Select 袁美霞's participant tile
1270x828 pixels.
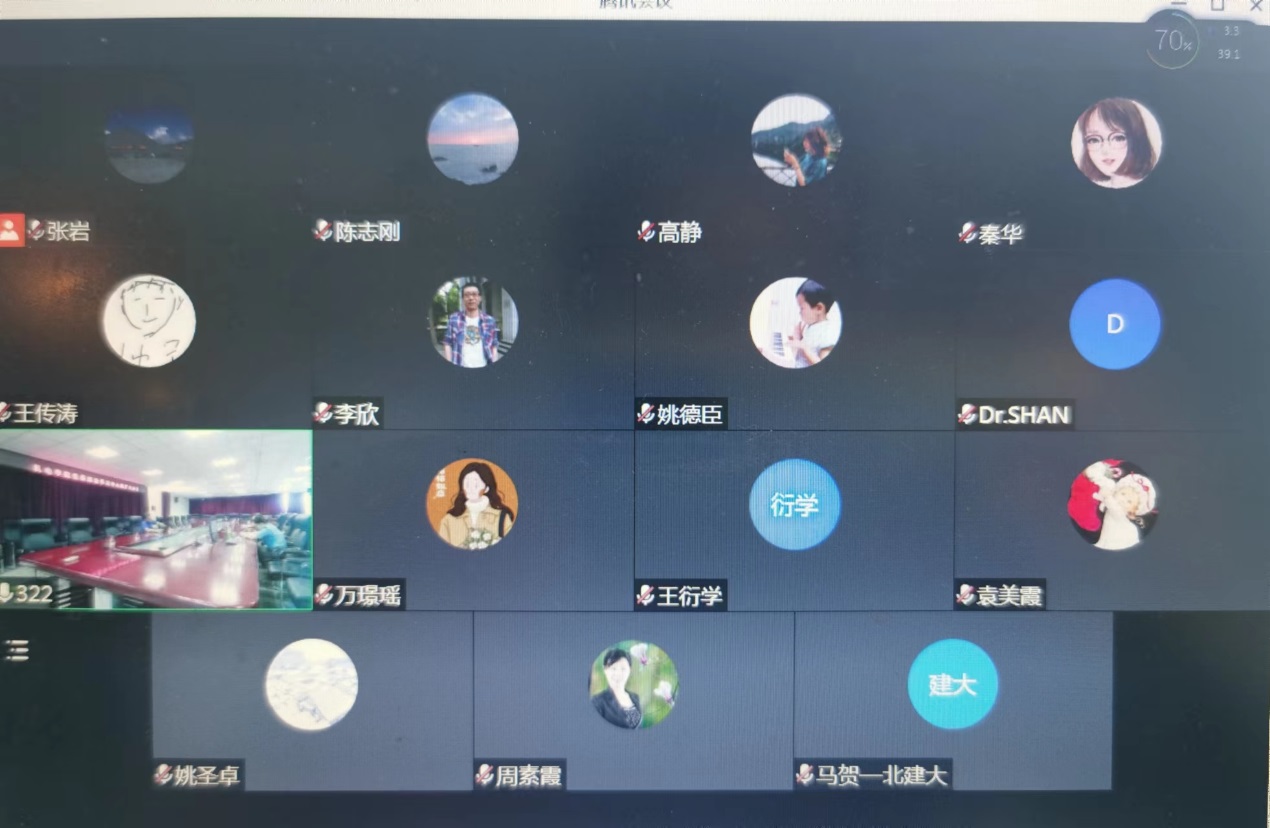coord(1113,505)
